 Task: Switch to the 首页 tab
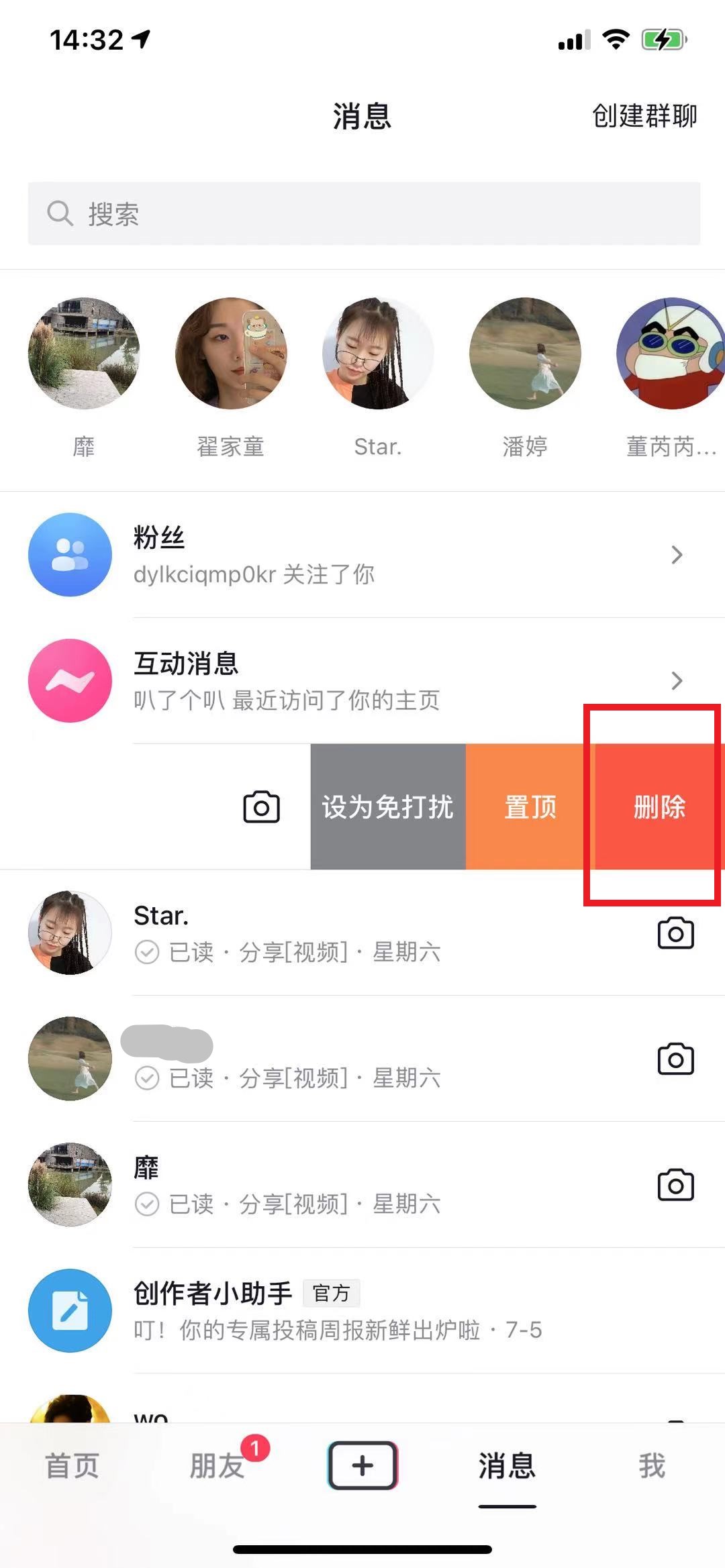coord(72,1465)
